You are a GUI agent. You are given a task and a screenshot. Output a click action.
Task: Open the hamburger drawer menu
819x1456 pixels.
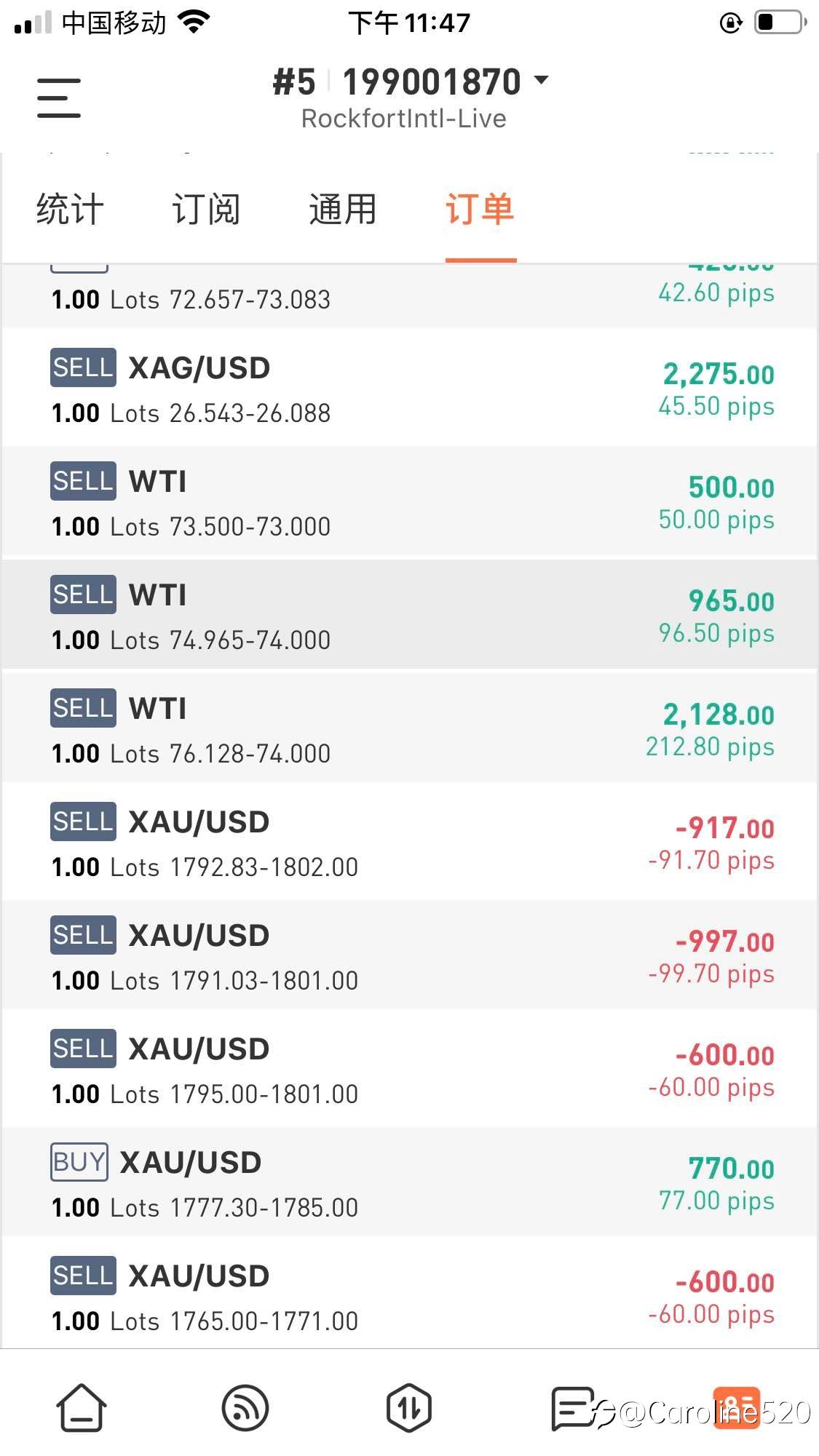[59, 98]
